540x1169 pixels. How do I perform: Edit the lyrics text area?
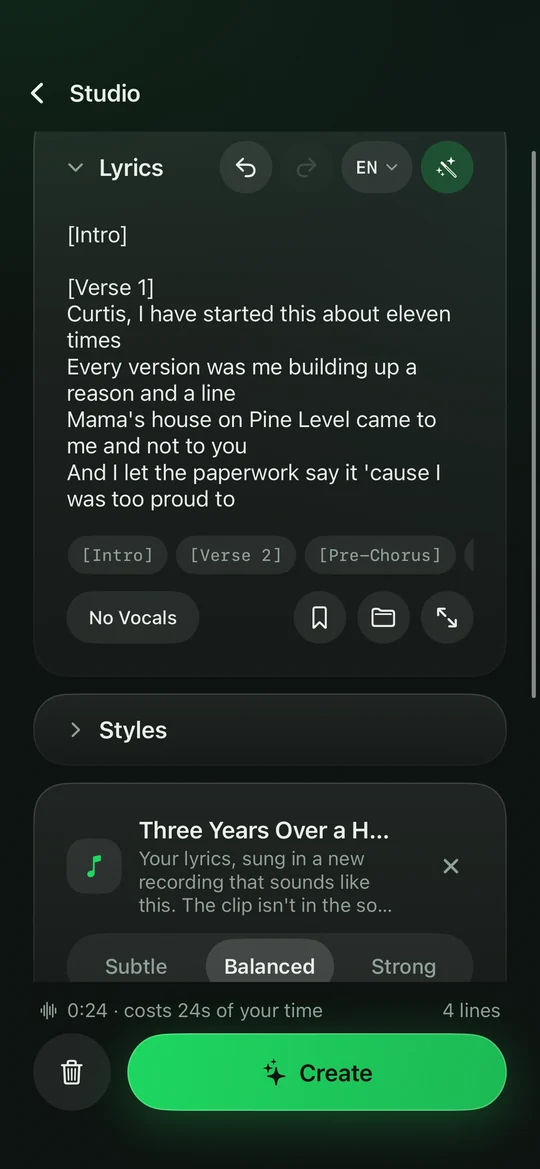point(269,367)
